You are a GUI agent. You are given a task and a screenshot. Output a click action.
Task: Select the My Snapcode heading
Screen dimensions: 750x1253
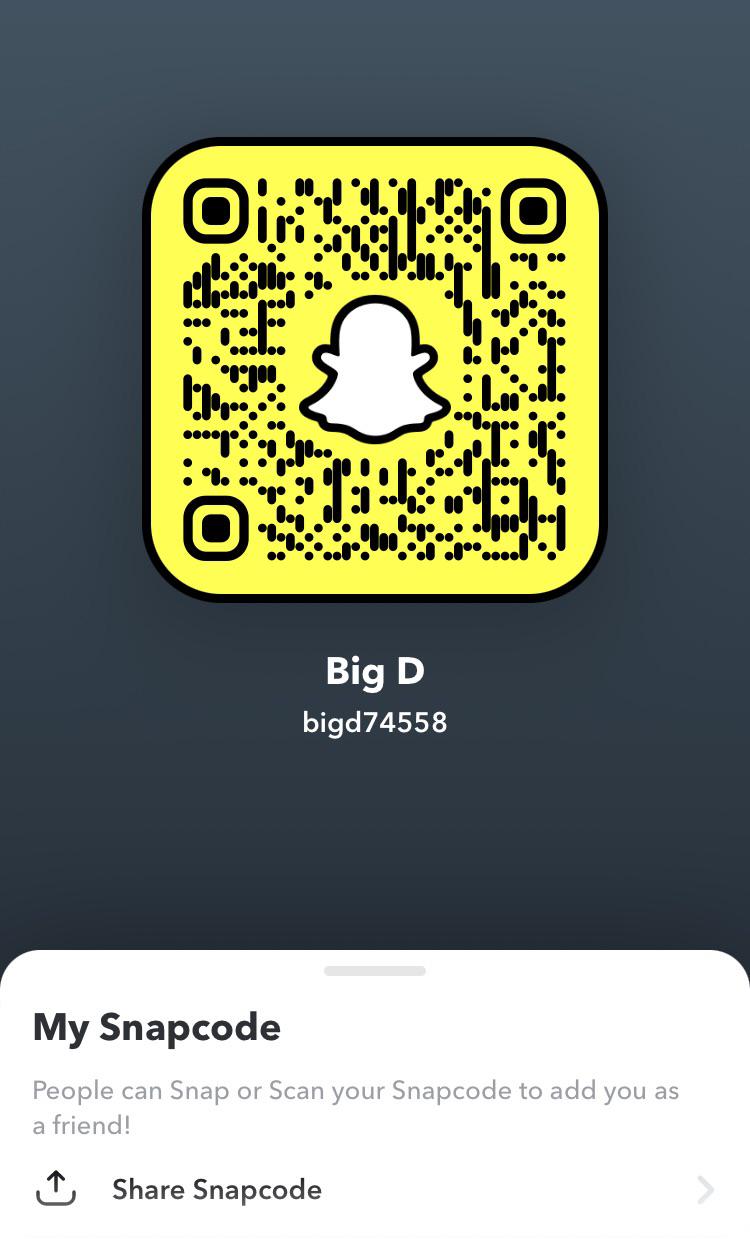pos(156,1026)
